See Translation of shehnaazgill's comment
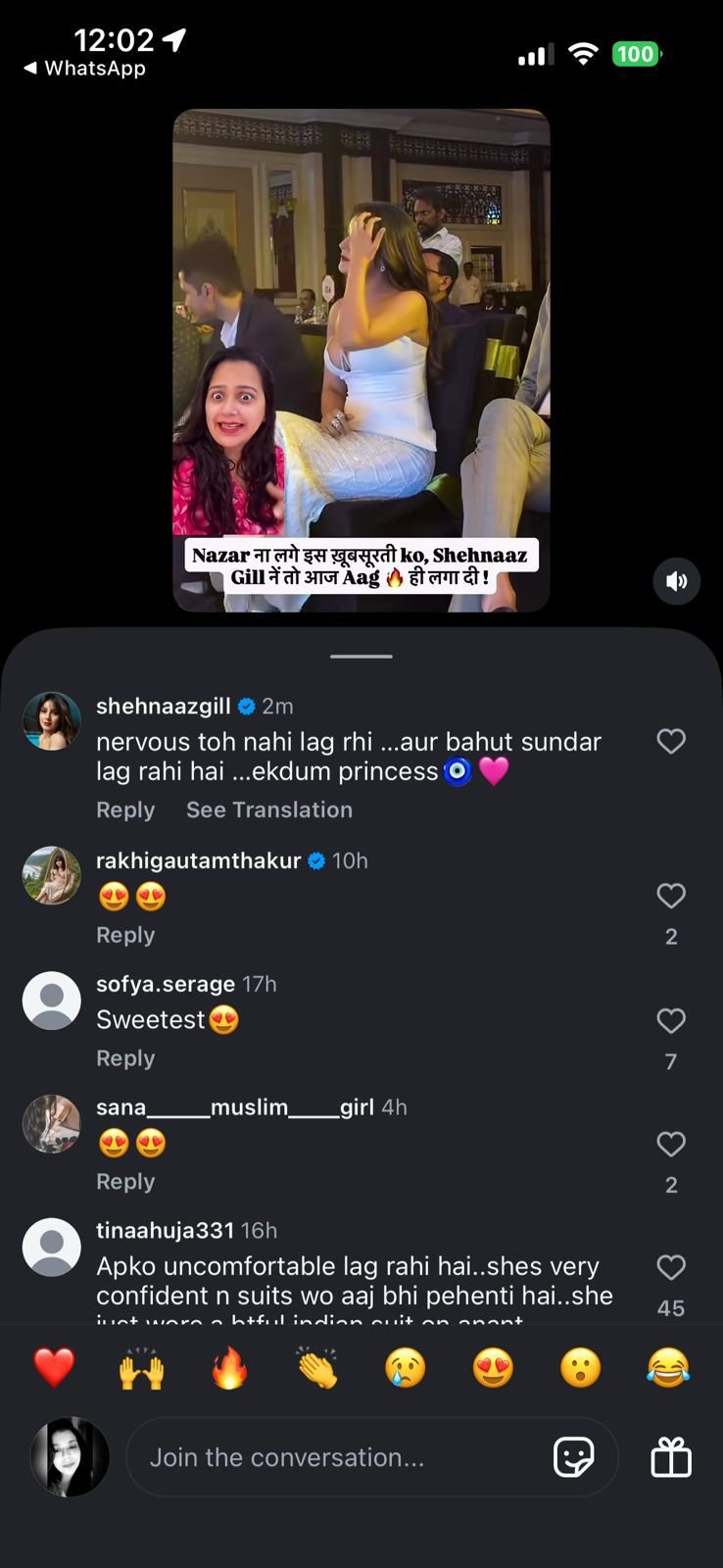 coord(269,809)
